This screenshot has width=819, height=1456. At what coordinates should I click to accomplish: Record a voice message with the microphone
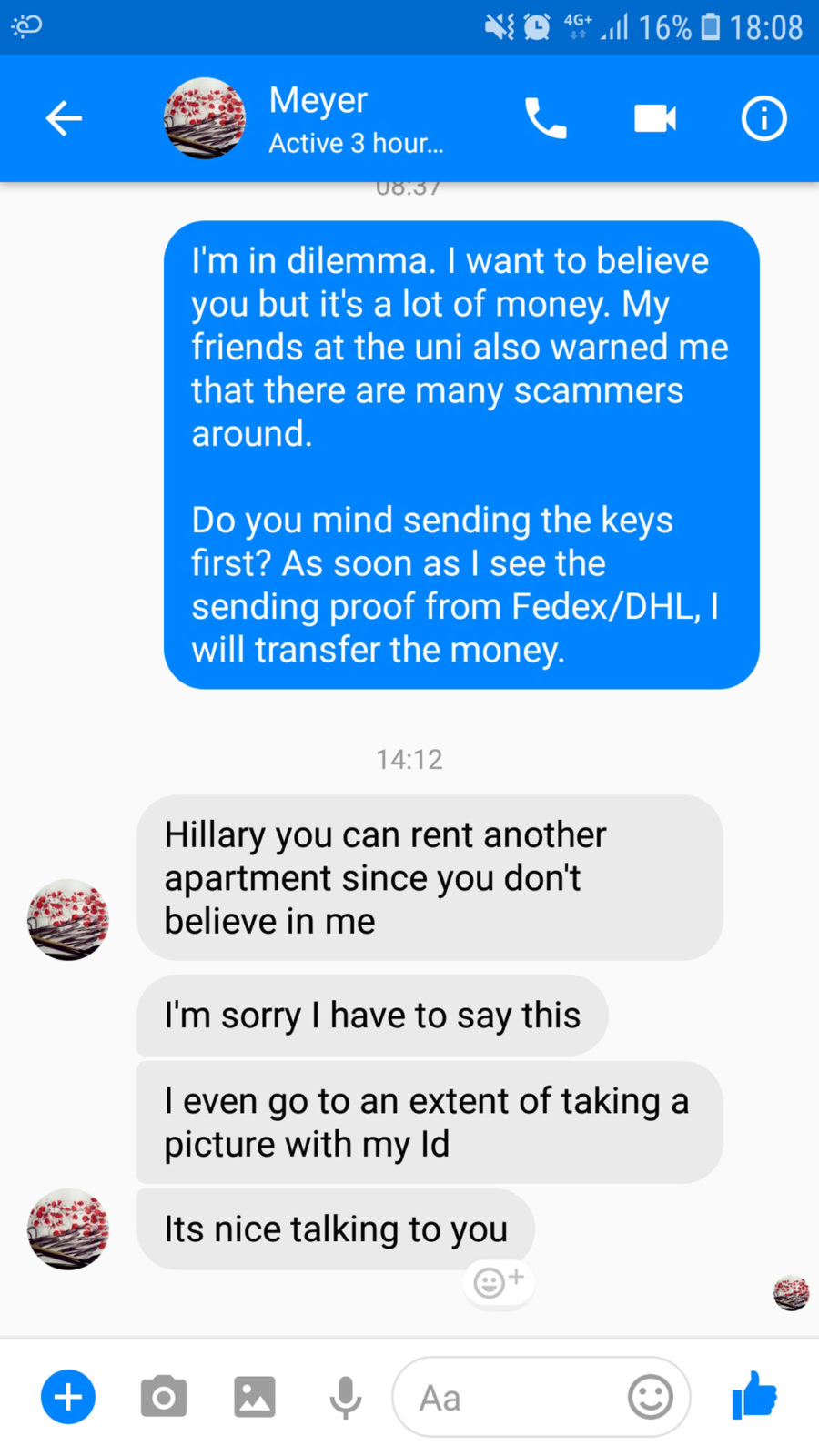[346, 1397]
